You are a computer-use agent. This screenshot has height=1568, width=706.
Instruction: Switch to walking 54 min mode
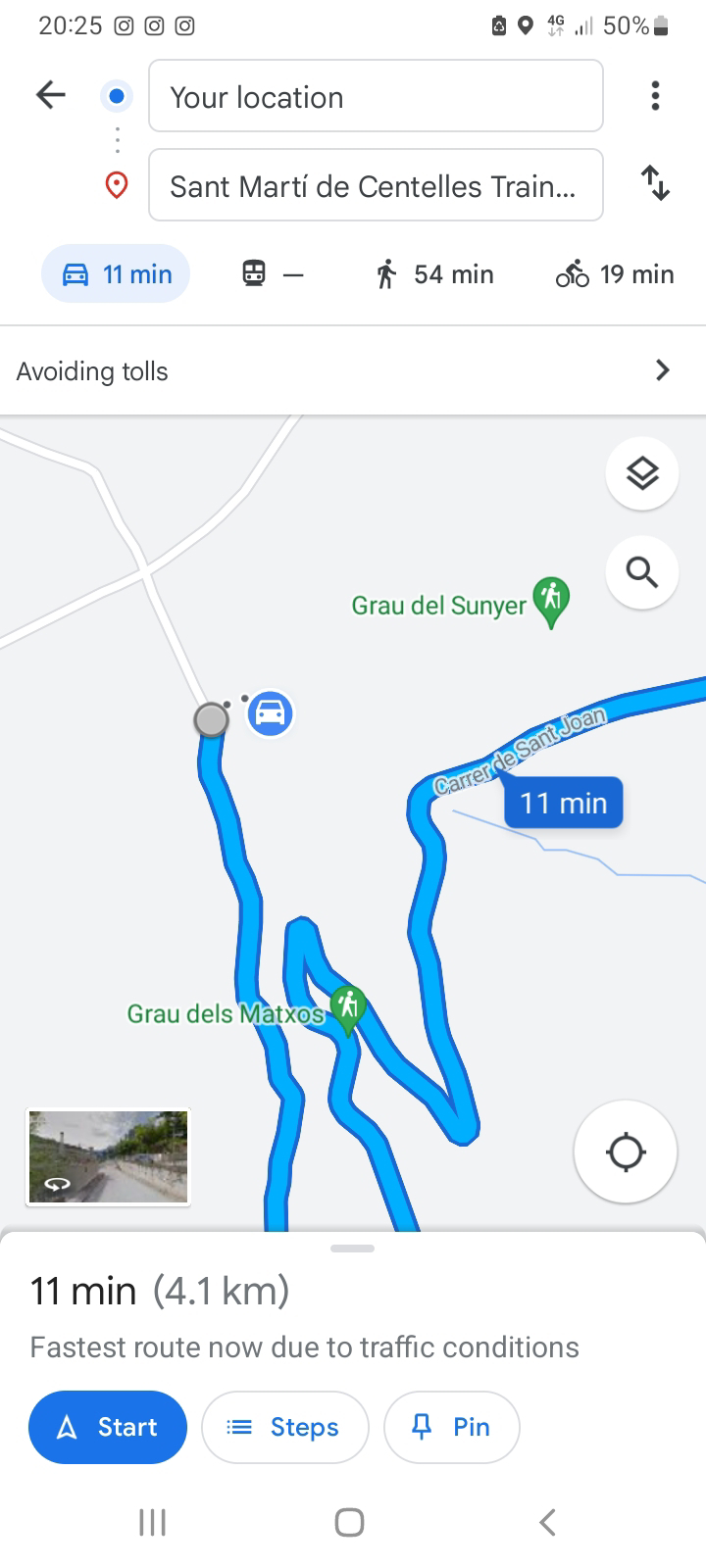433,274
